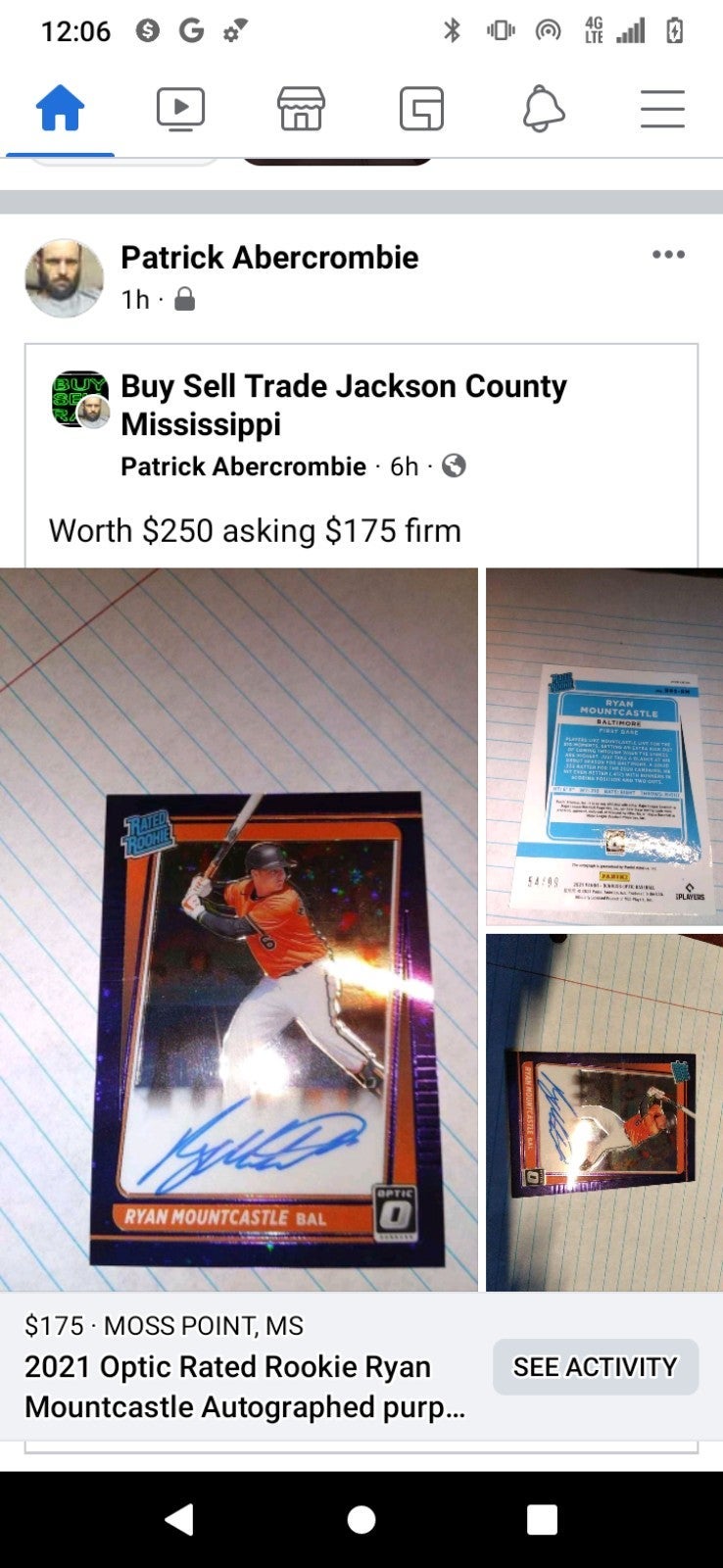
Task: Open the notifications bell
Action: click(543, 108)
